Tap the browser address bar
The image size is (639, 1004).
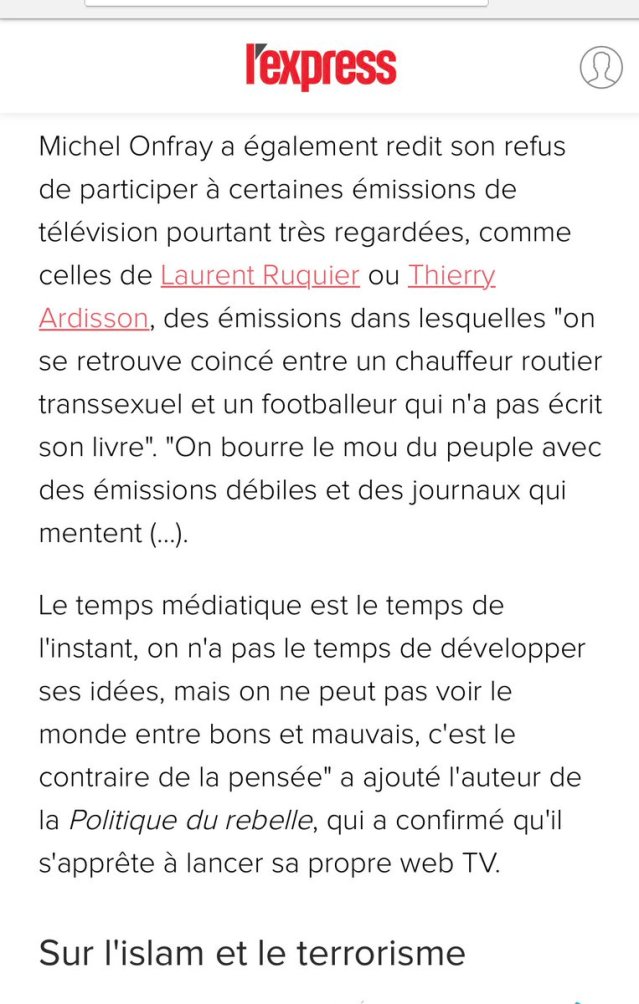pyautogui.click(x=286, y=4)
